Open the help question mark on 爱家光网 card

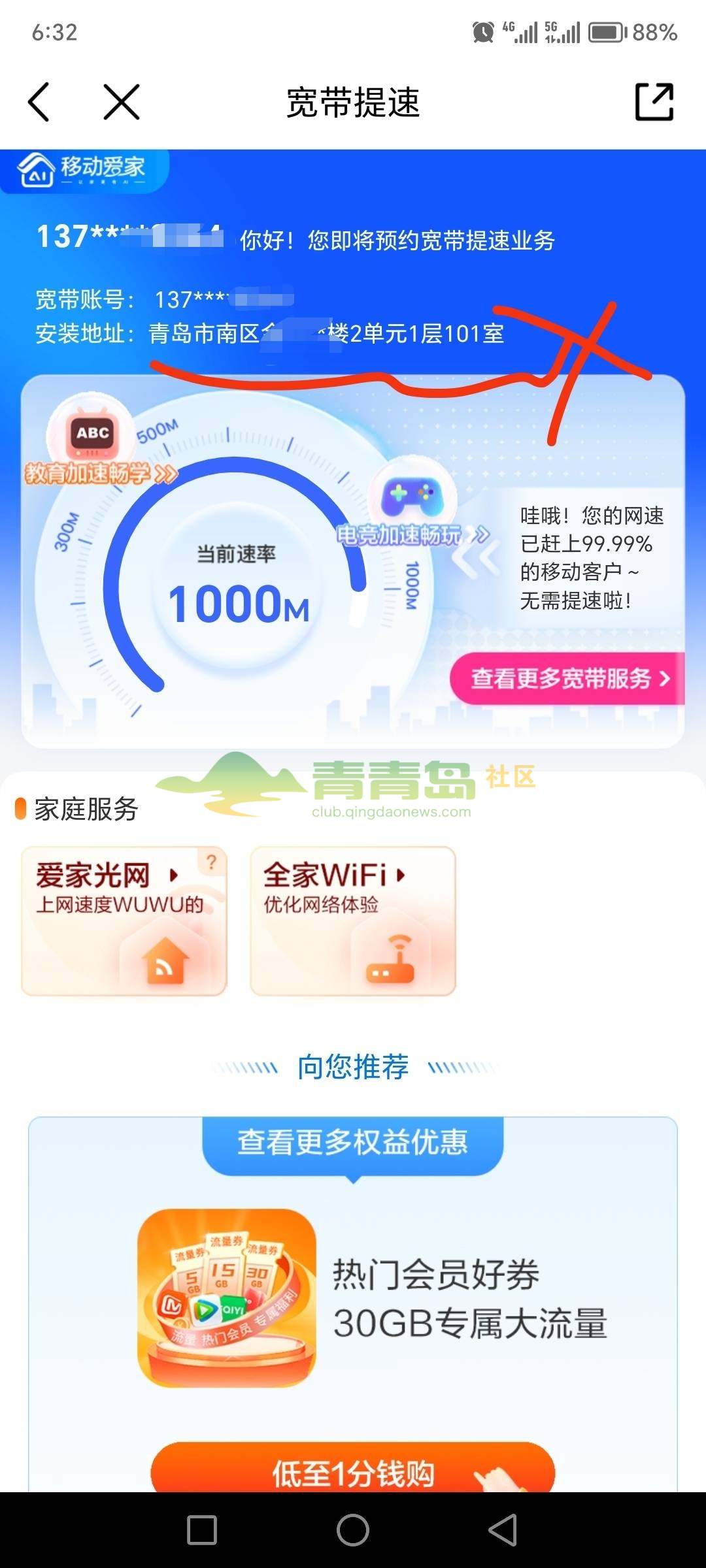tap(212, 862)
